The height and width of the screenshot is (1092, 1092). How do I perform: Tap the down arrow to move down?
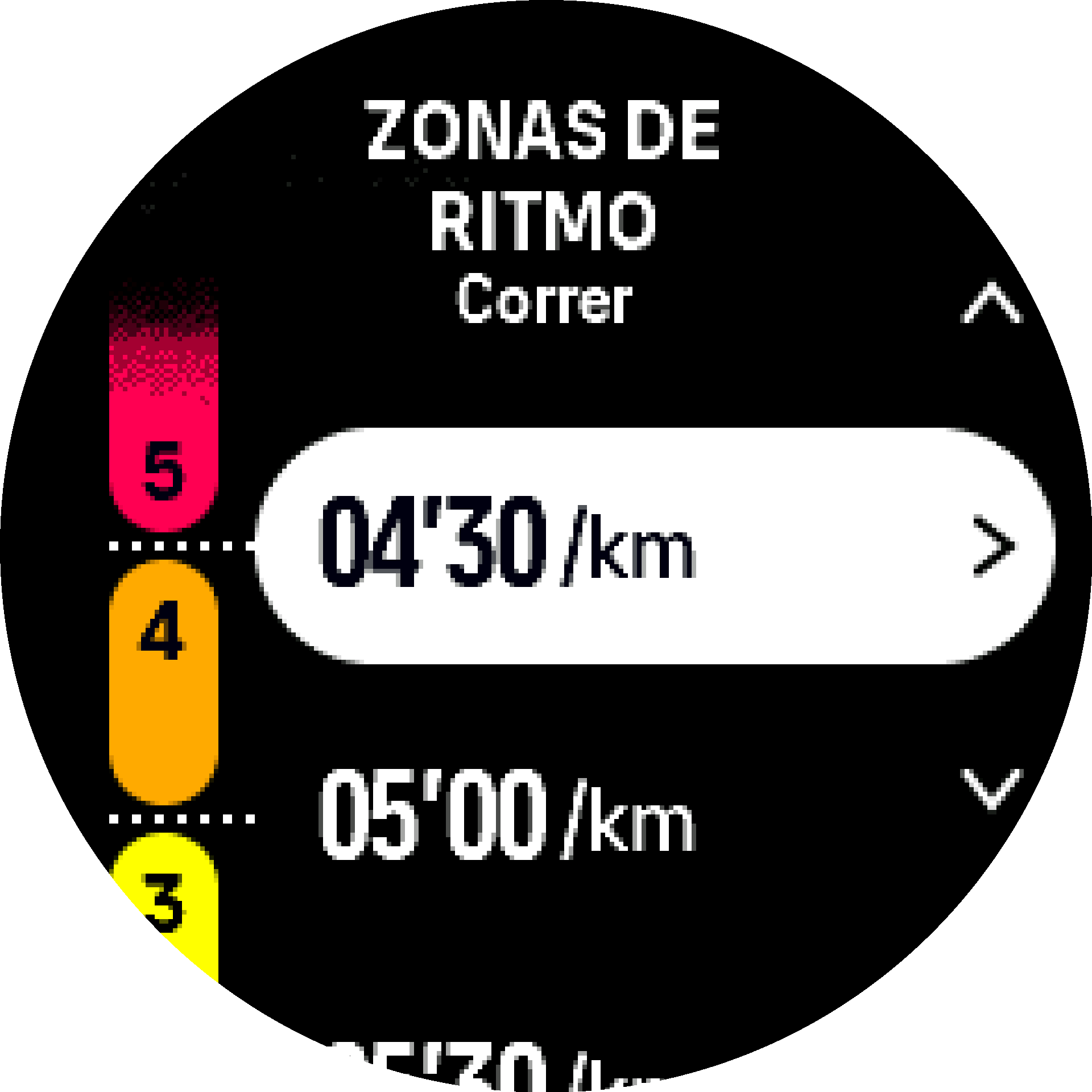(x=991, y=788)
